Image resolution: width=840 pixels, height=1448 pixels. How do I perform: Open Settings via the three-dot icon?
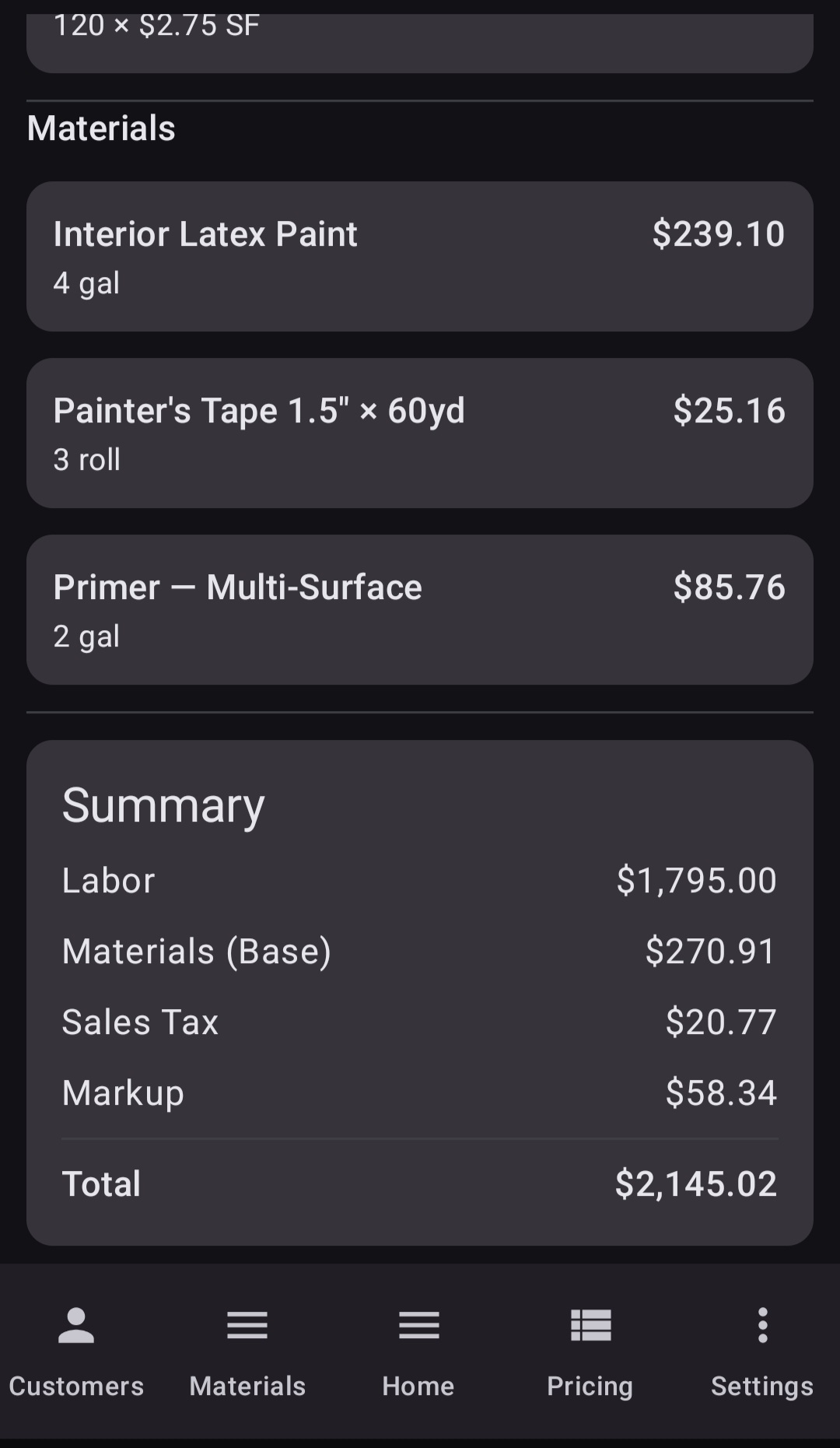point(761,1354)
